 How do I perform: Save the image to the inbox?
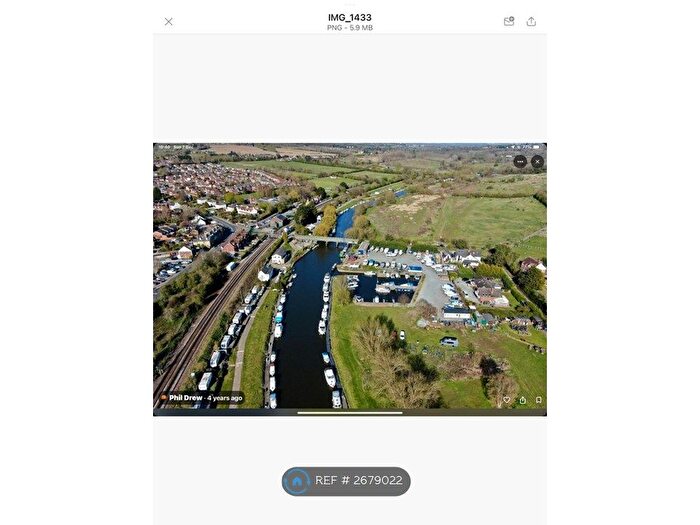tap(508, 21)
